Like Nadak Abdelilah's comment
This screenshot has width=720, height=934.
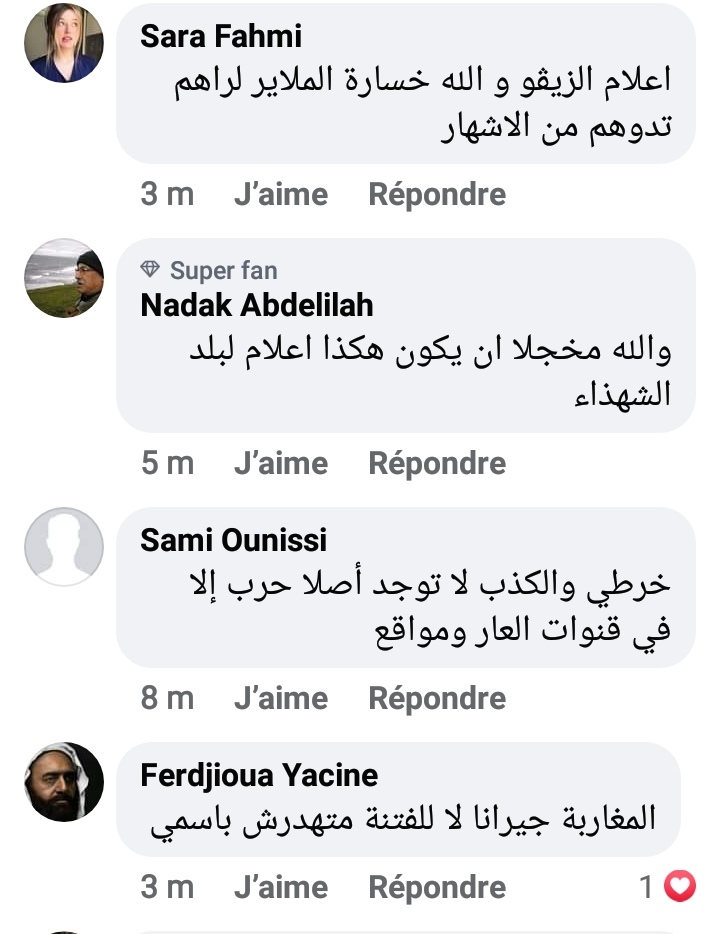[x=280, y=463]
